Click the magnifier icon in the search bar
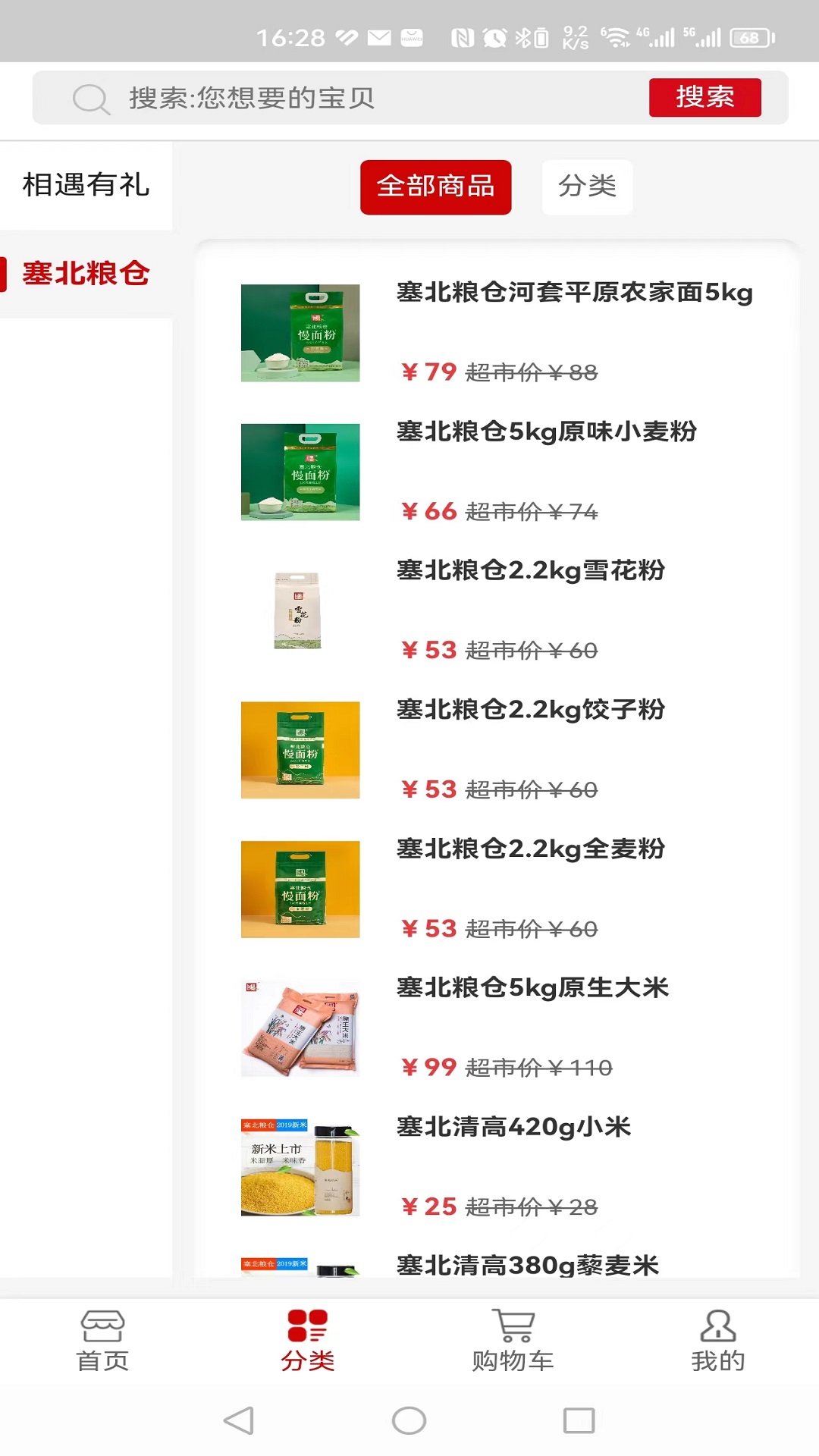819x1456 pixels. 91,97
